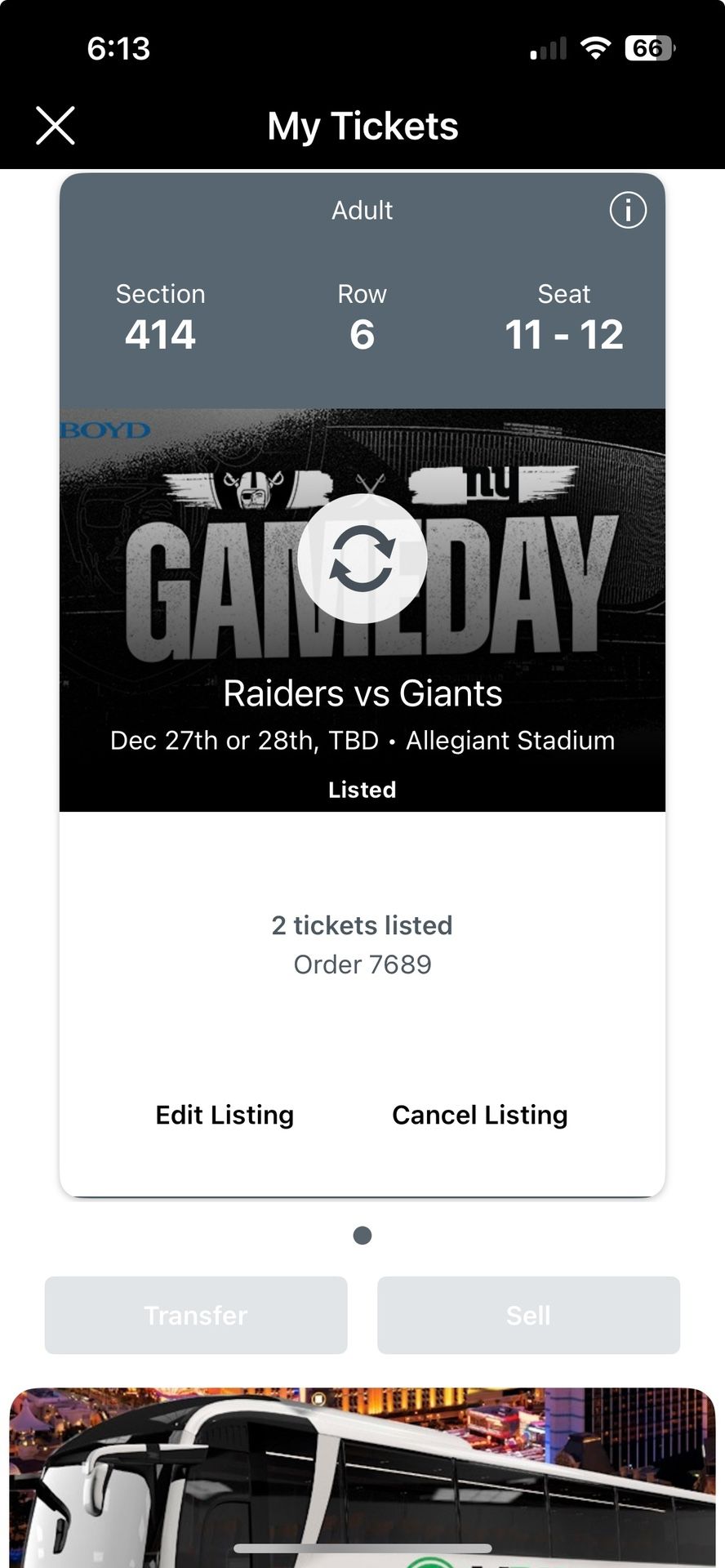This screenshot has width=725, height=1568.
Task: Tap the battery indicator showing 66
Action: (x=647, y=49)
